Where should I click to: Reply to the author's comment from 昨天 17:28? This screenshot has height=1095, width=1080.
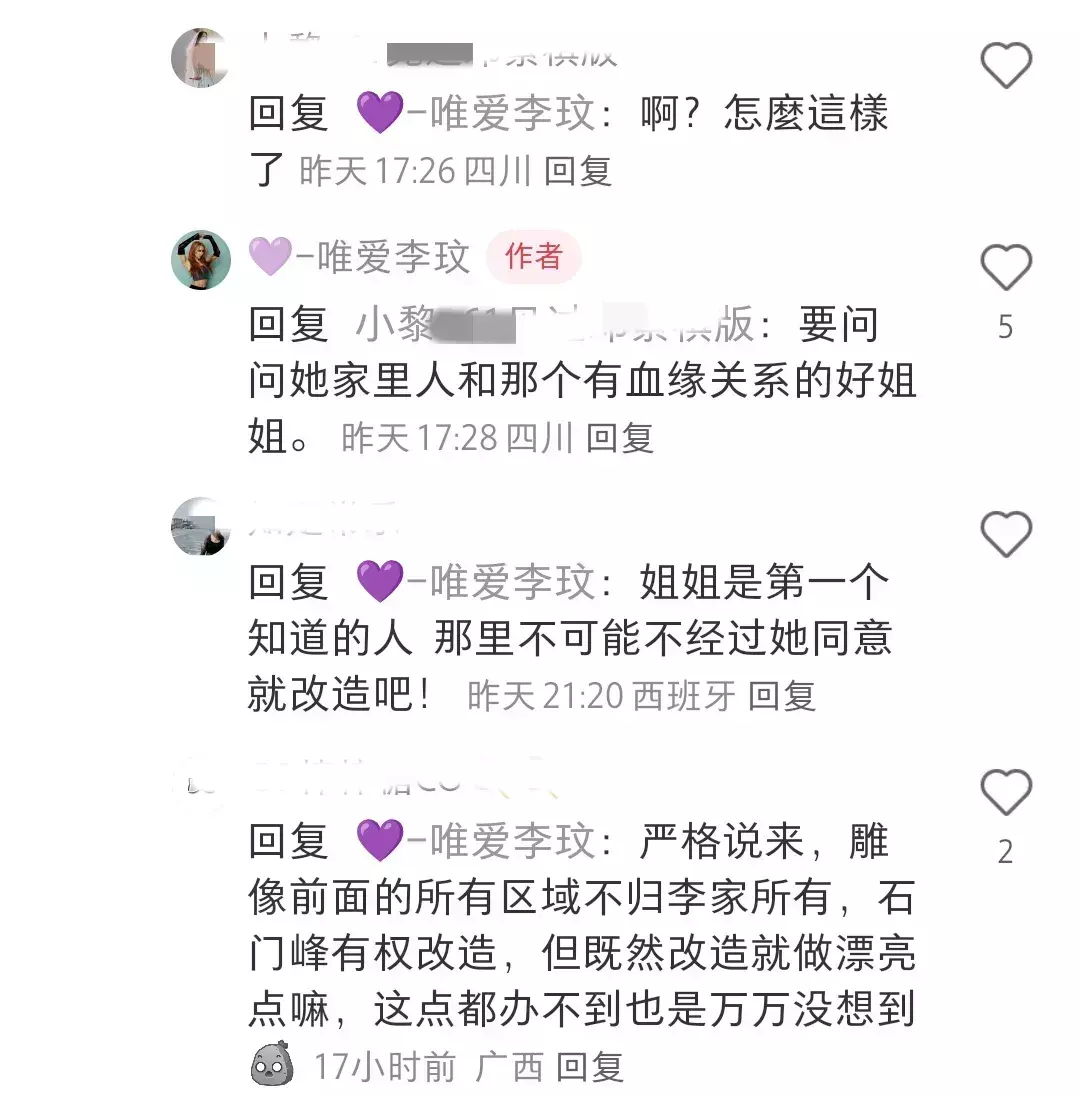coord(620,438)
